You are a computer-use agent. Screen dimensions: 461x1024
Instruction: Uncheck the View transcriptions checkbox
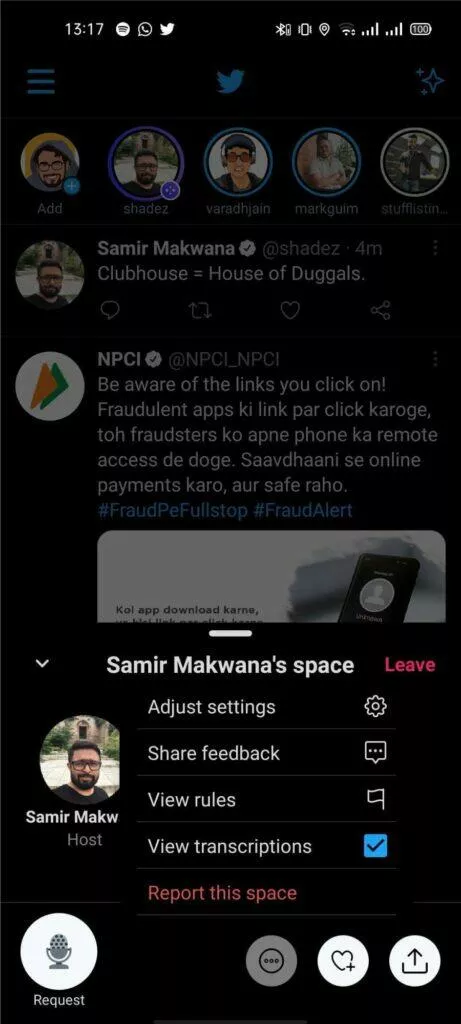tap(375, 846)
